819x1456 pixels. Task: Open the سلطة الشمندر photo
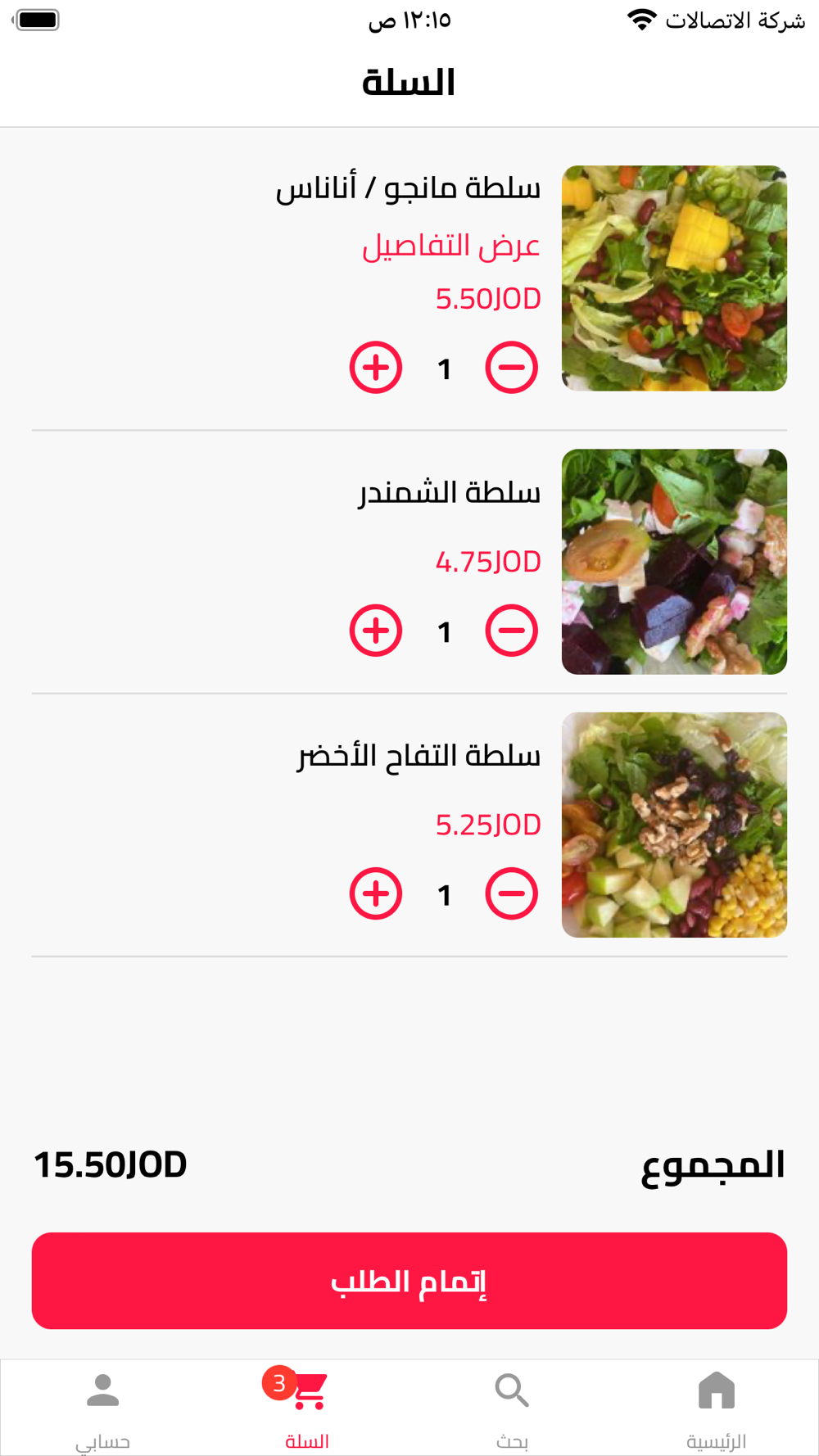pyautogui.click(x=674, y=562)
